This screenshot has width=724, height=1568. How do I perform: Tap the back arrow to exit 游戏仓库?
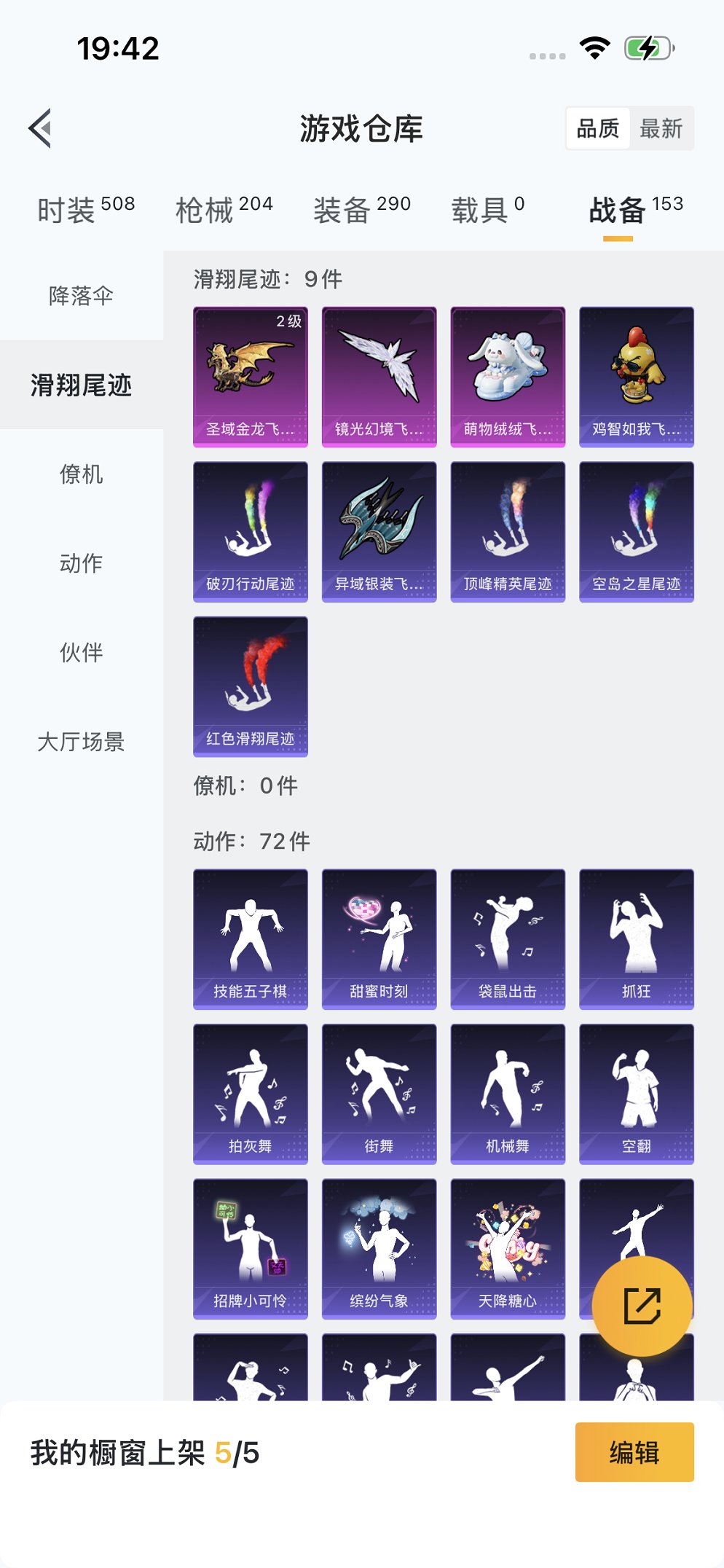click(x=40, y=126)
